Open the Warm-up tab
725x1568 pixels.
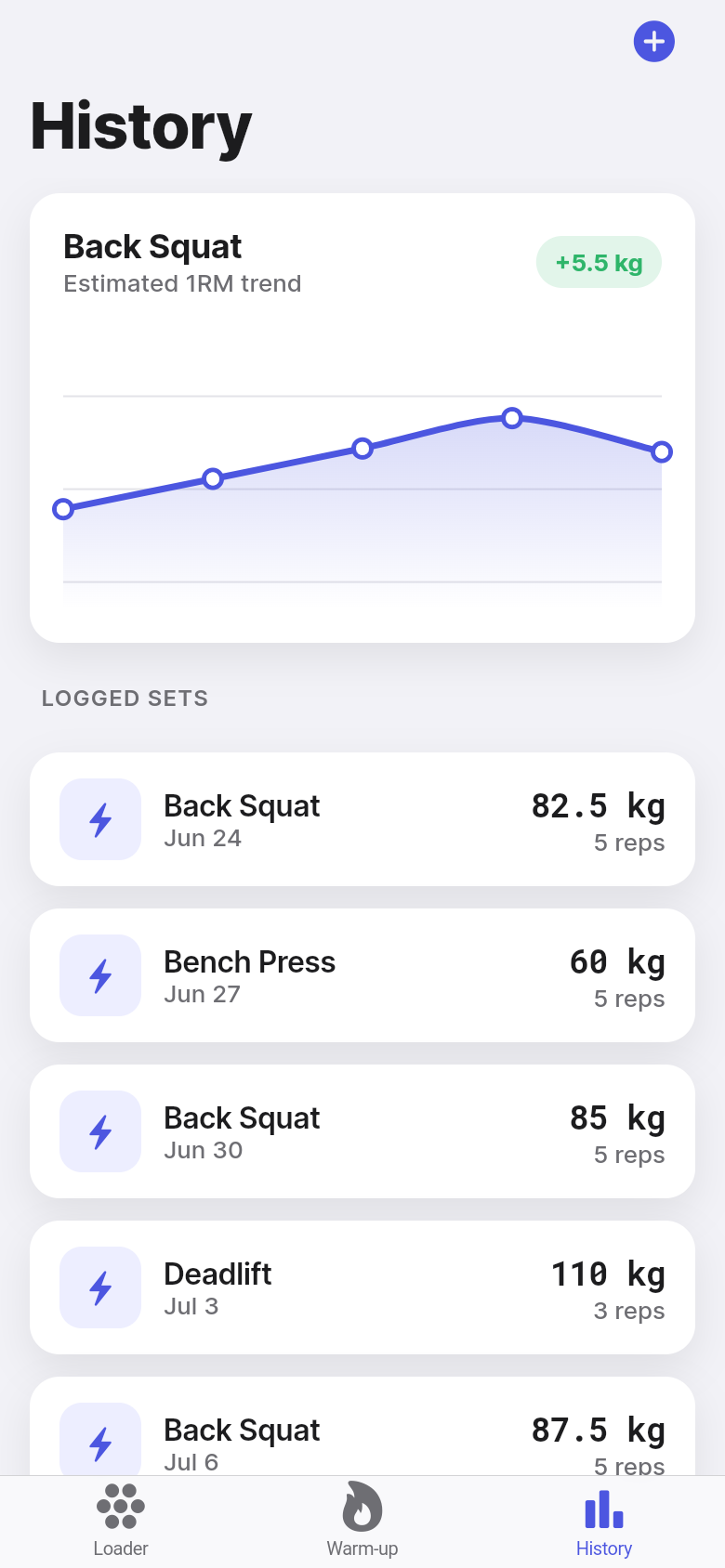362,1522
